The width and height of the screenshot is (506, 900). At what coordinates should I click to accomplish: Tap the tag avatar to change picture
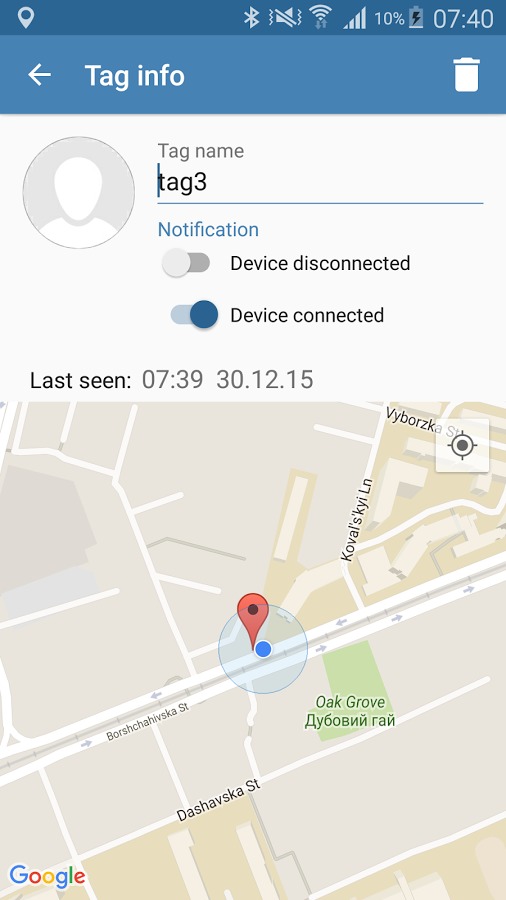(x=79, y=192)
